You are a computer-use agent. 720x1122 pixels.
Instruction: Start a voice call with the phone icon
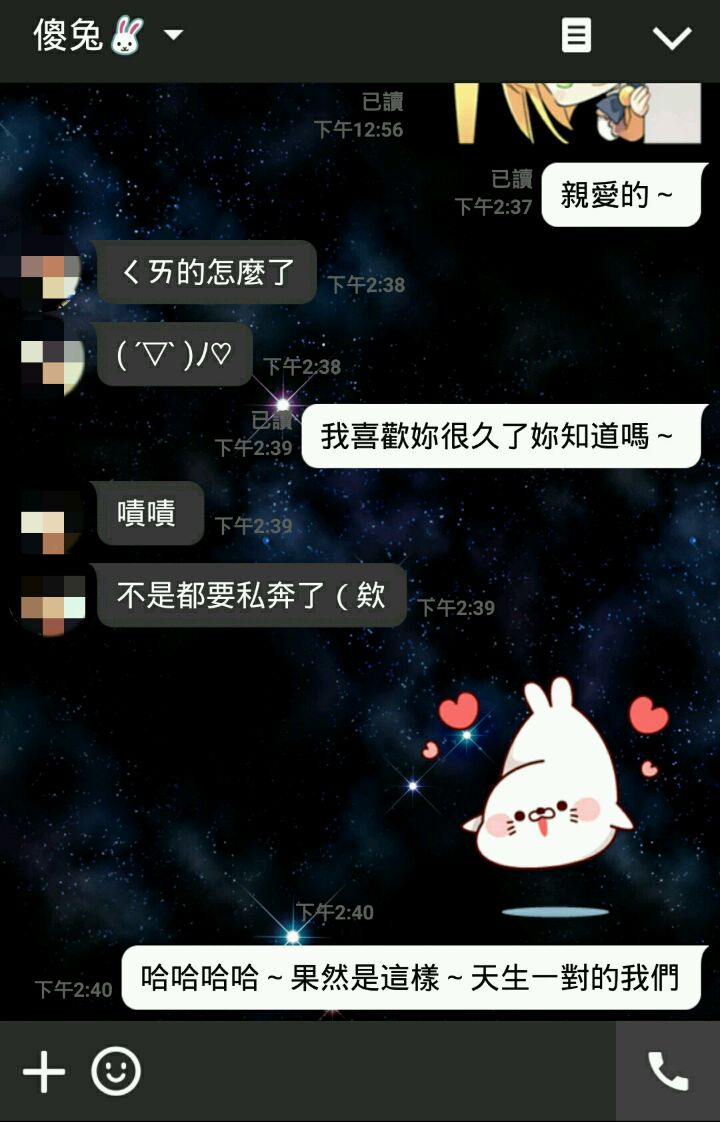click(x=668, y=1071)
